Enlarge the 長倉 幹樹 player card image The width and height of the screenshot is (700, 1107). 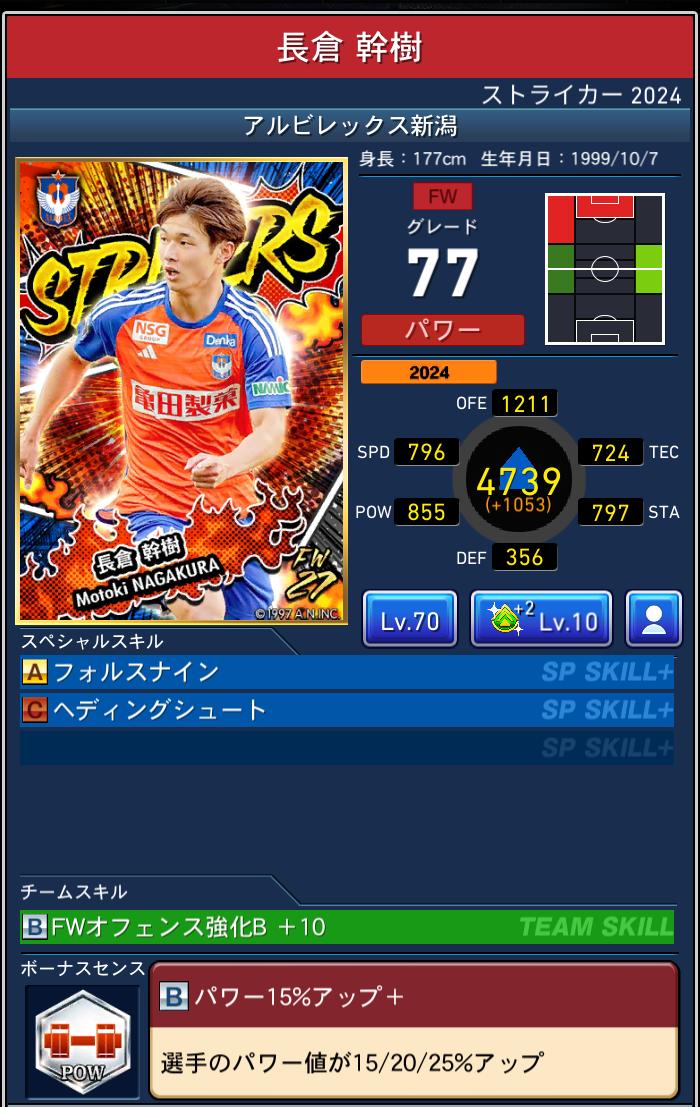181,392
